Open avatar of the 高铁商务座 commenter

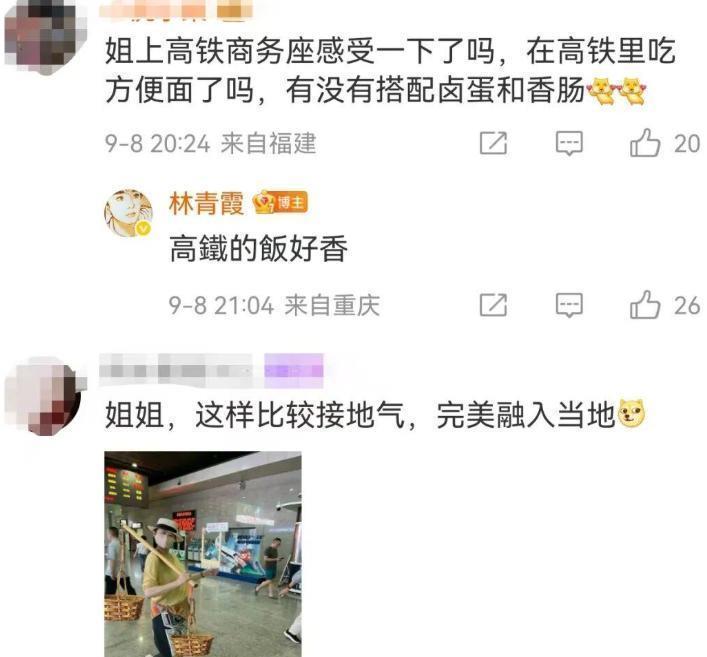[x=40, y=30]
